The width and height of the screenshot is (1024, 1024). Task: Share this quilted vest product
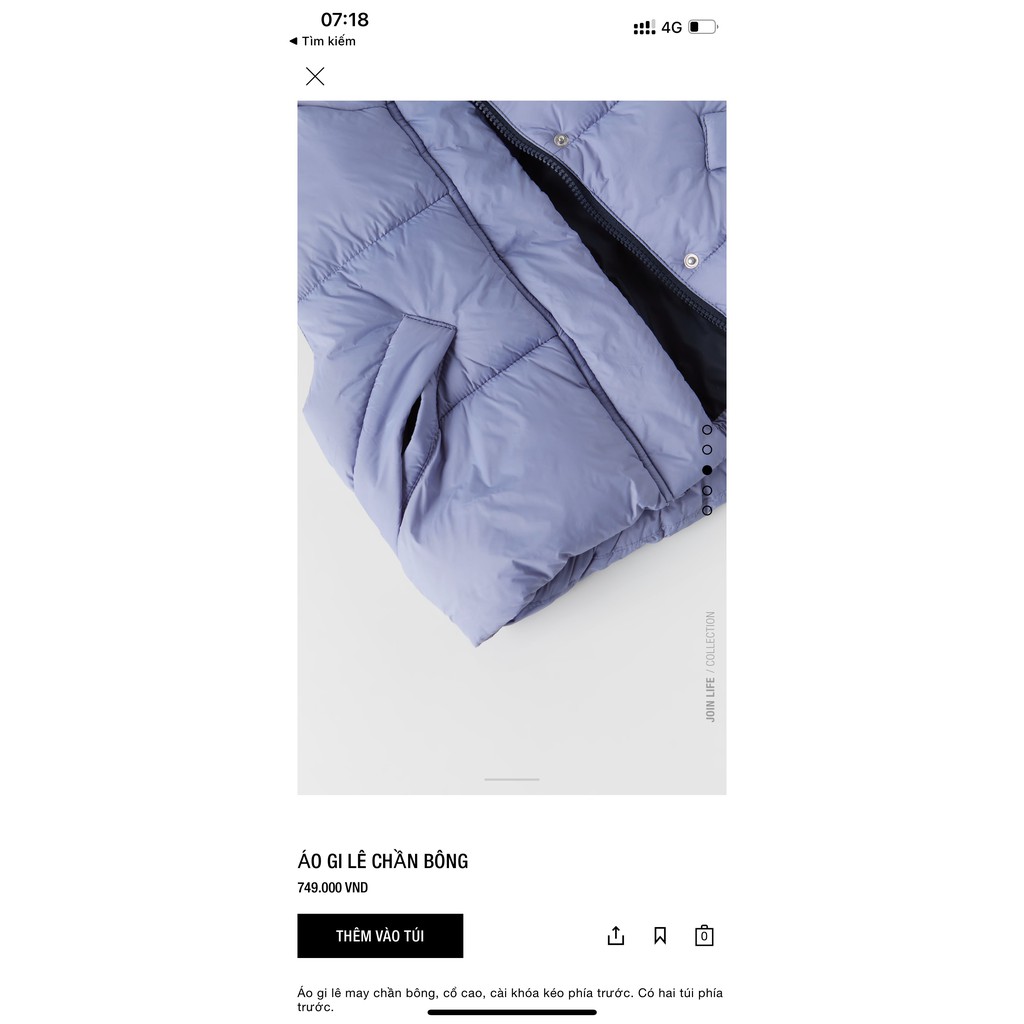[616, 936]
